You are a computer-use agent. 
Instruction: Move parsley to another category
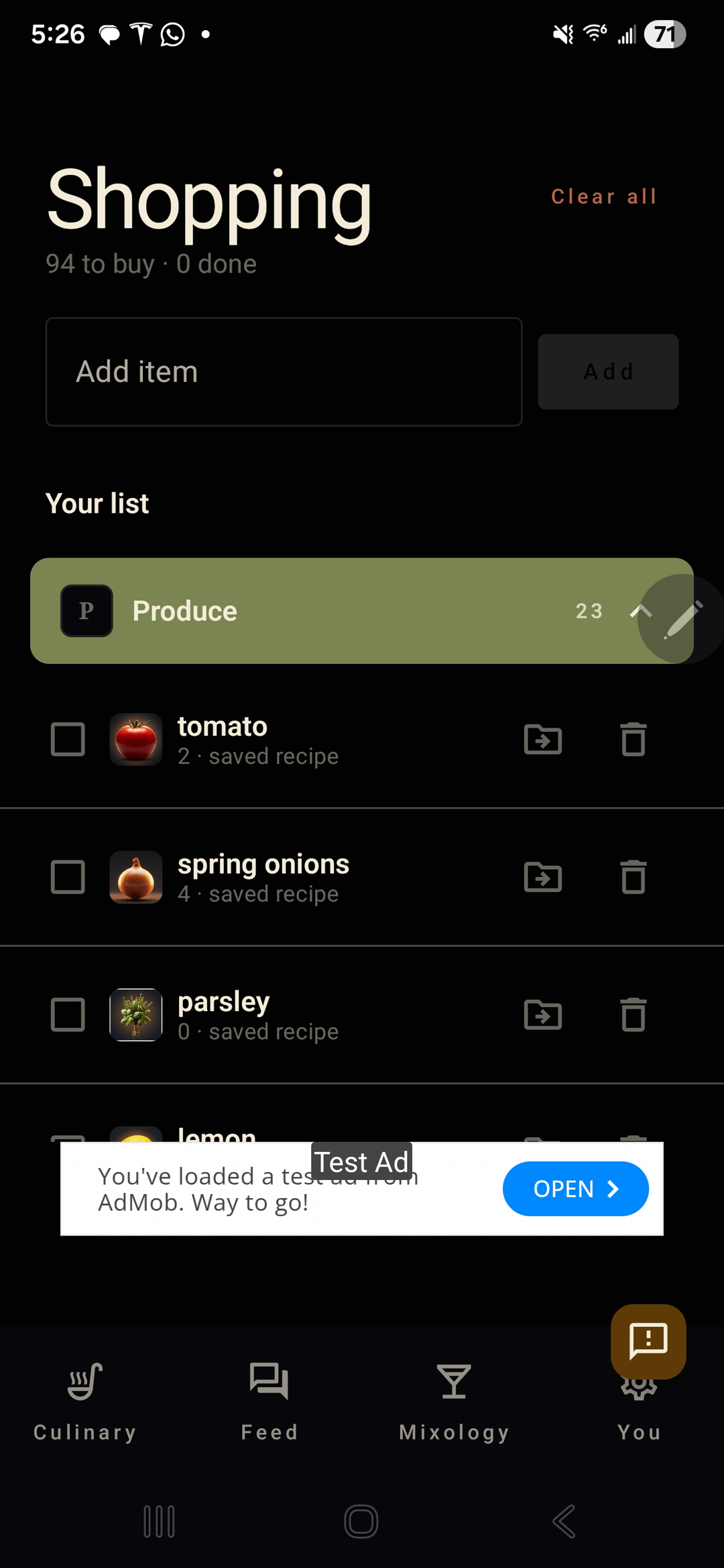pyautogui.click(x=542, y=1015)
